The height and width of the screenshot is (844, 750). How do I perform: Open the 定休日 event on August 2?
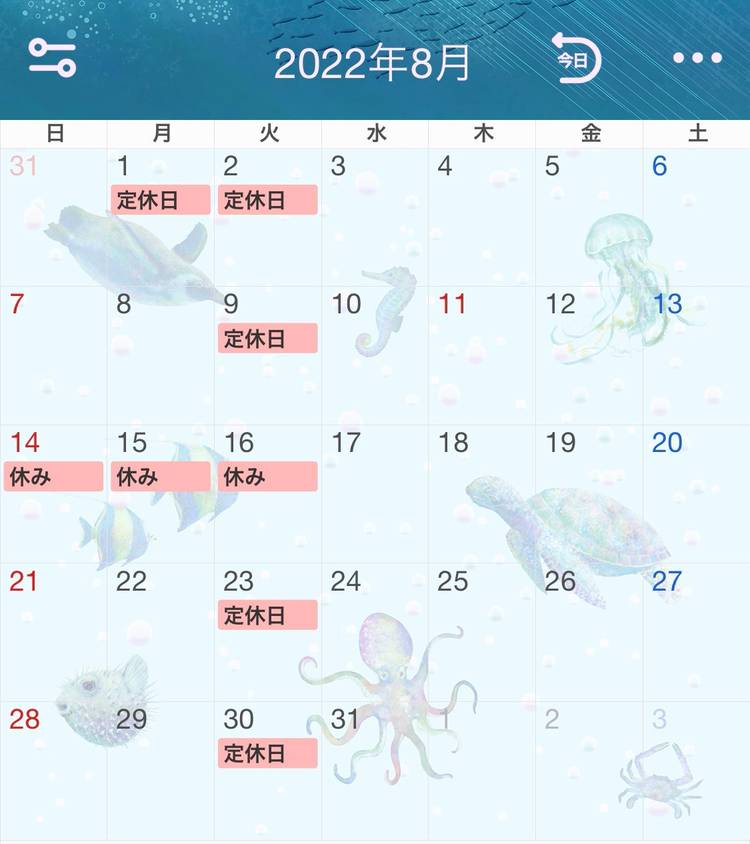tap(267, 200)
